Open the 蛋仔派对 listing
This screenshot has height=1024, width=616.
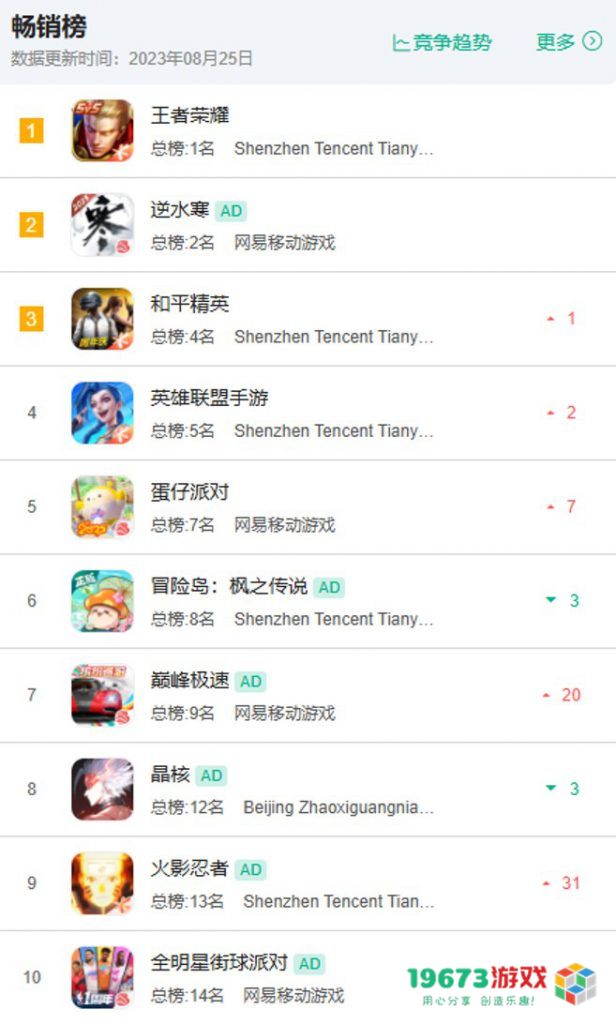pos(308,507)
